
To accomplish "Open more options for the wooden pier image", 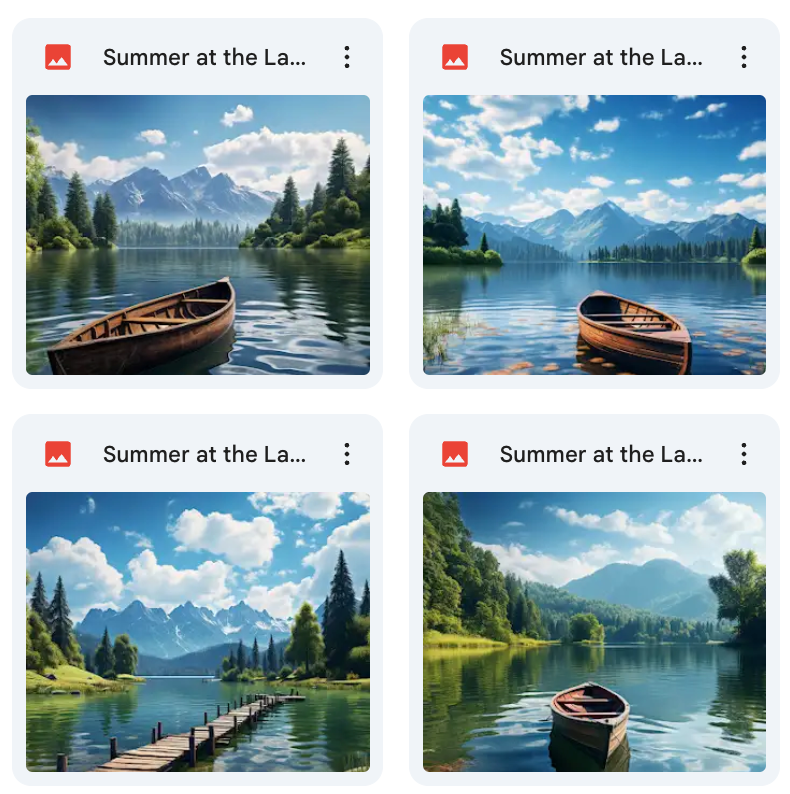I will (x=347, y=454).
